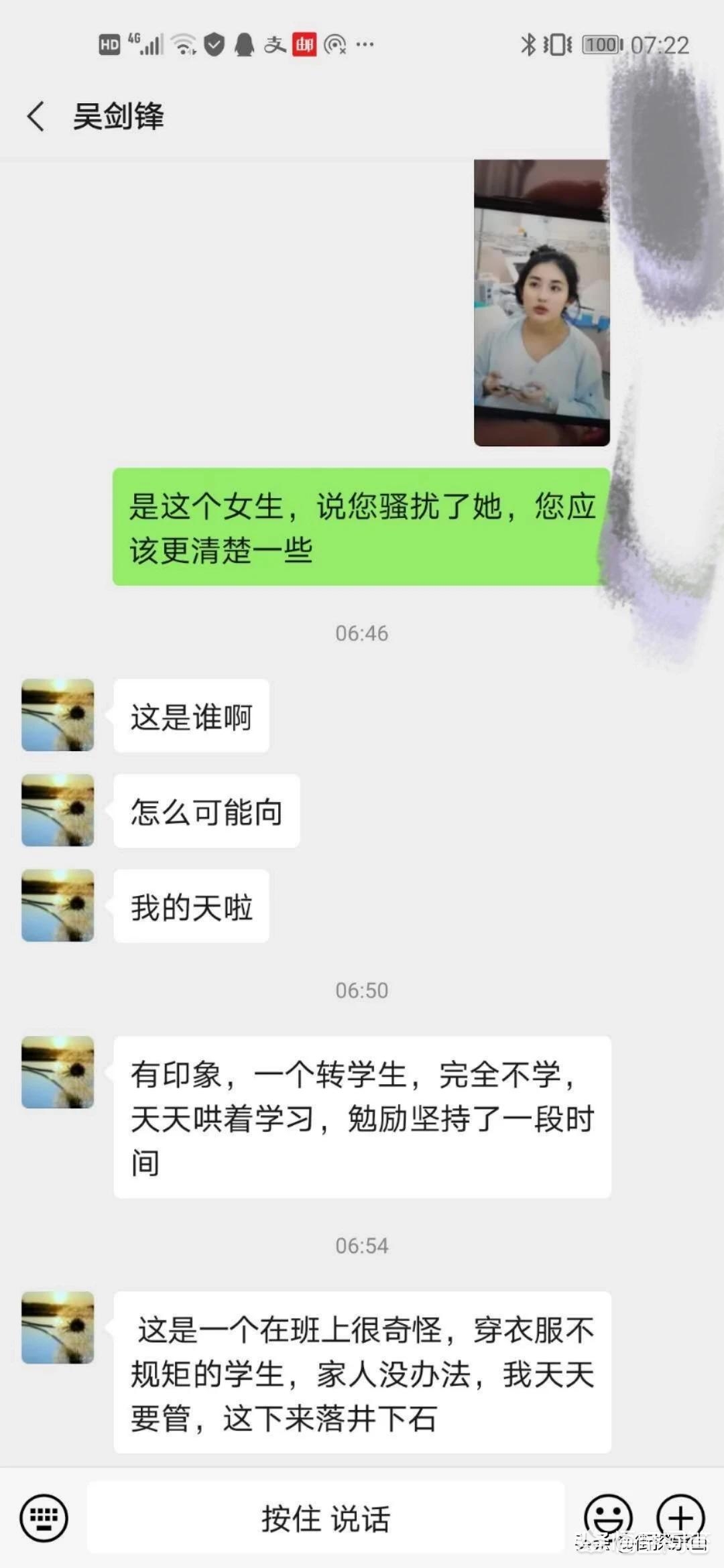Image resolution: width=724 pixels, height=1568 pixels.
Task: Open the girl's photo message
Action: pos(543,302)
